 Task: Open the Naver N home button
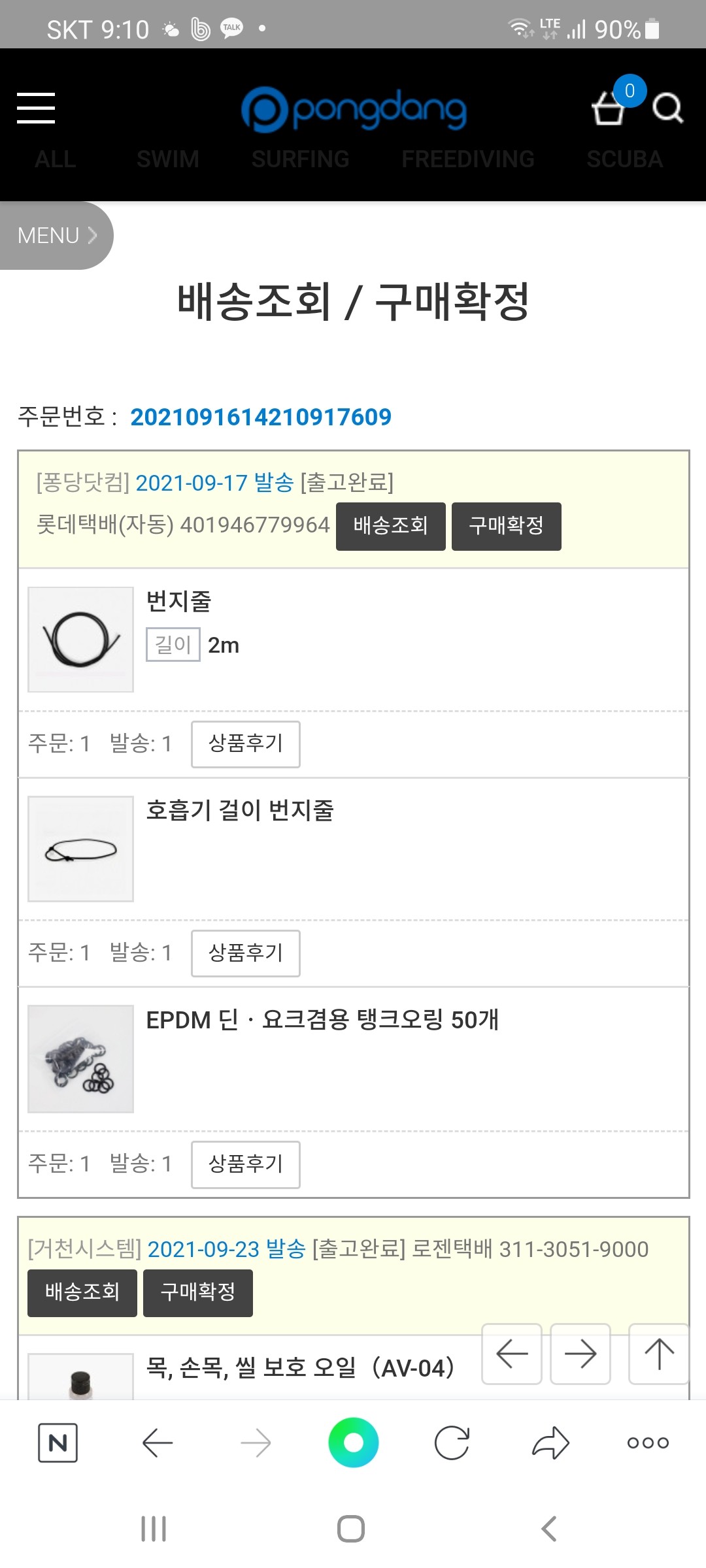pyautogui.click(x=58, y=1443)
